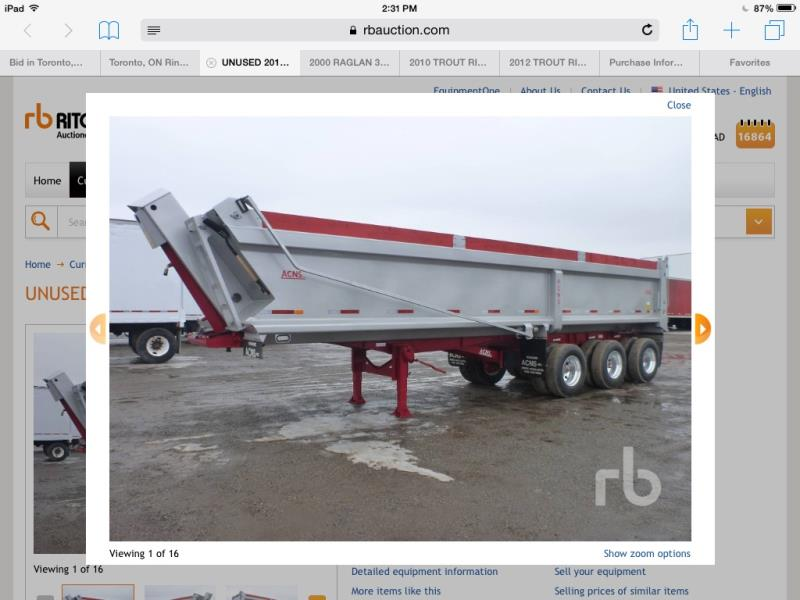The width and height of the screenshot is (800, 600).
Task: Switch to the 2012 TROUT RI… tab
Action: coord(549,62)
